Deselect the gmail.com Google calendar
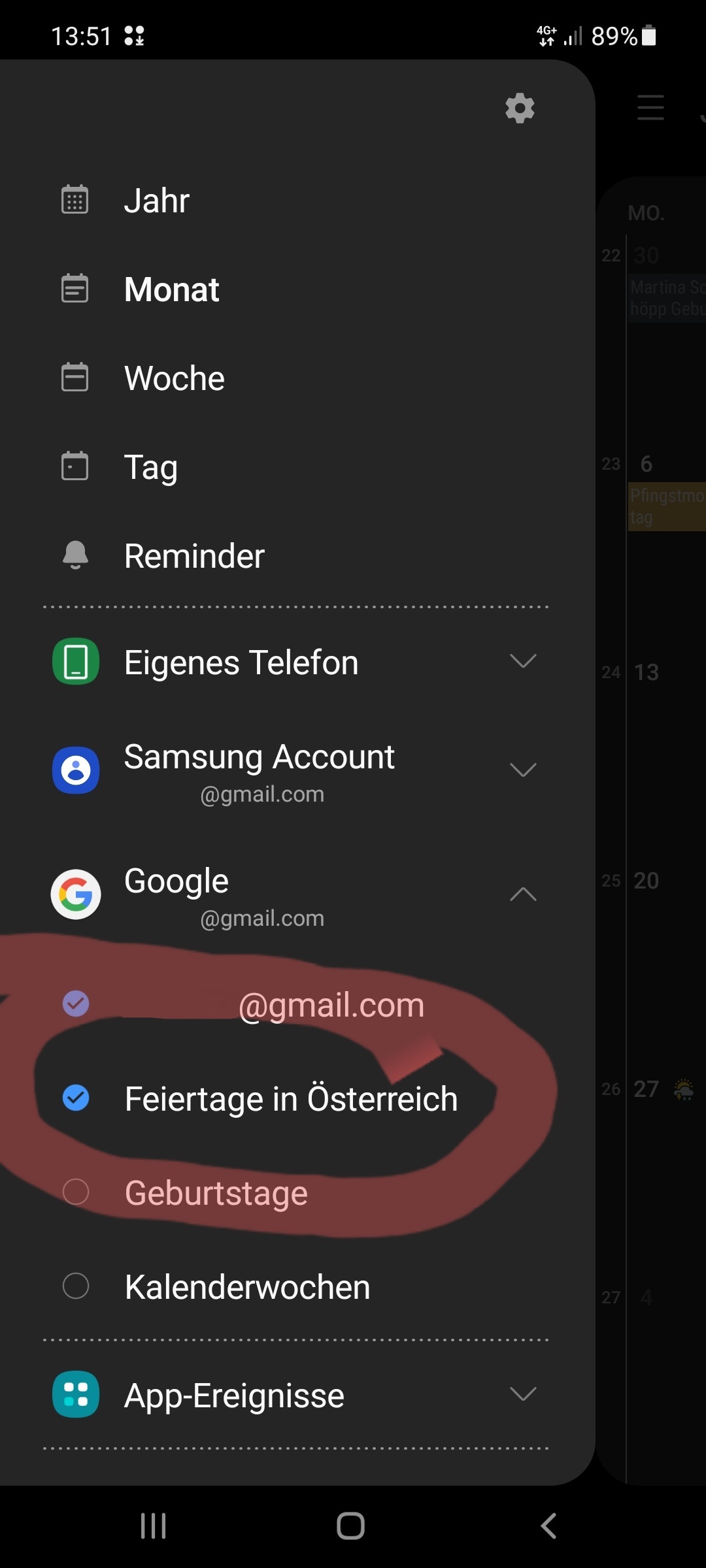 [76, 1004]
